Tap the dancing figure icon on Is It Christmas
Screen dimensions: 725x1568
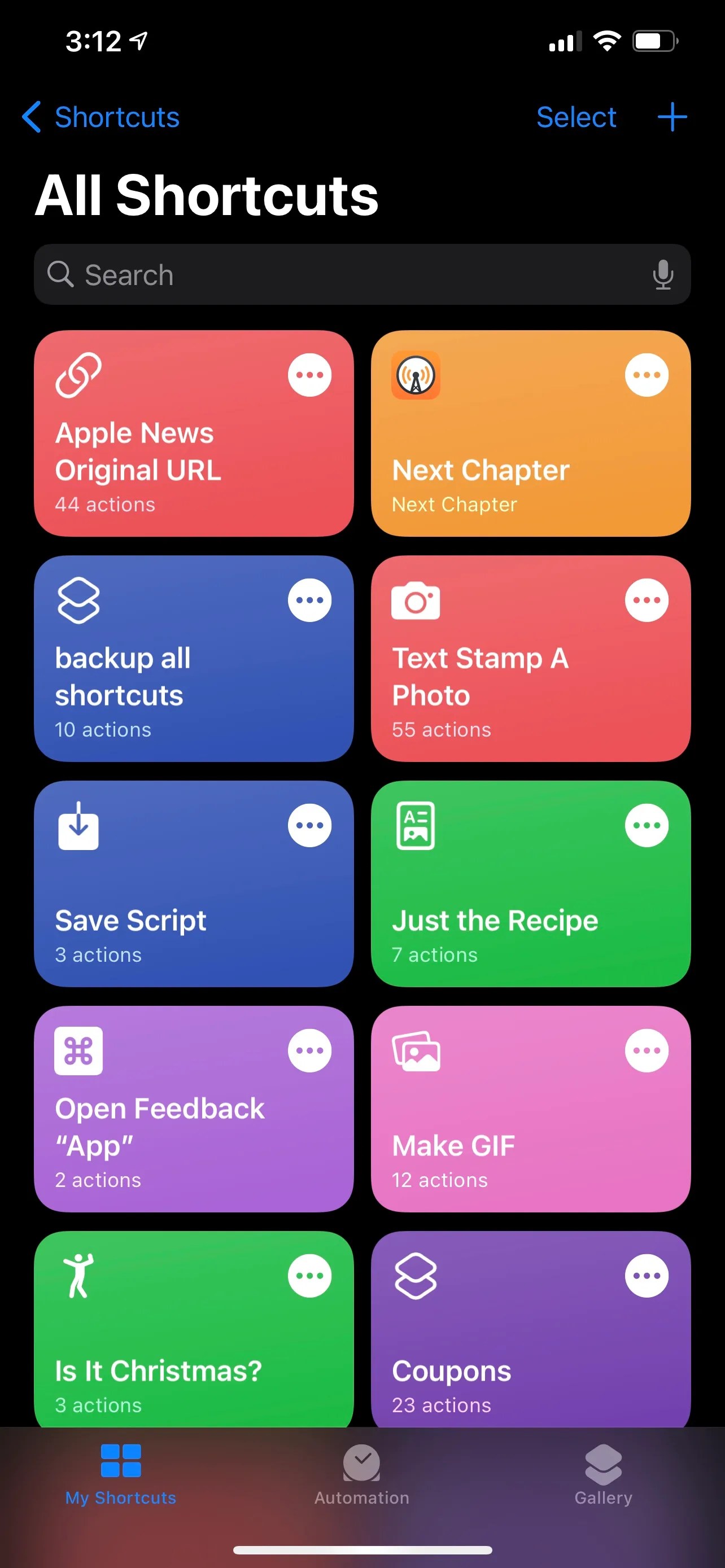77,1274
